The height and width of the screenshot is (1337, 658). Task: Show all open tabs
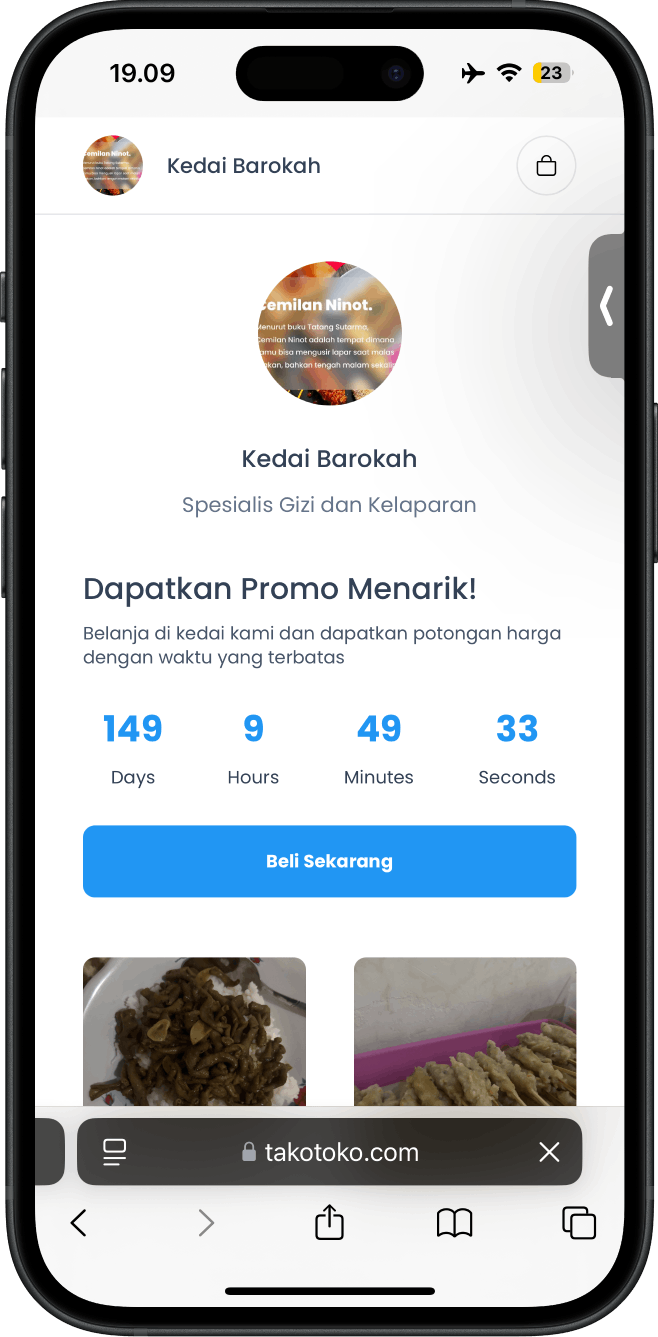click(x=579, y=1222)
